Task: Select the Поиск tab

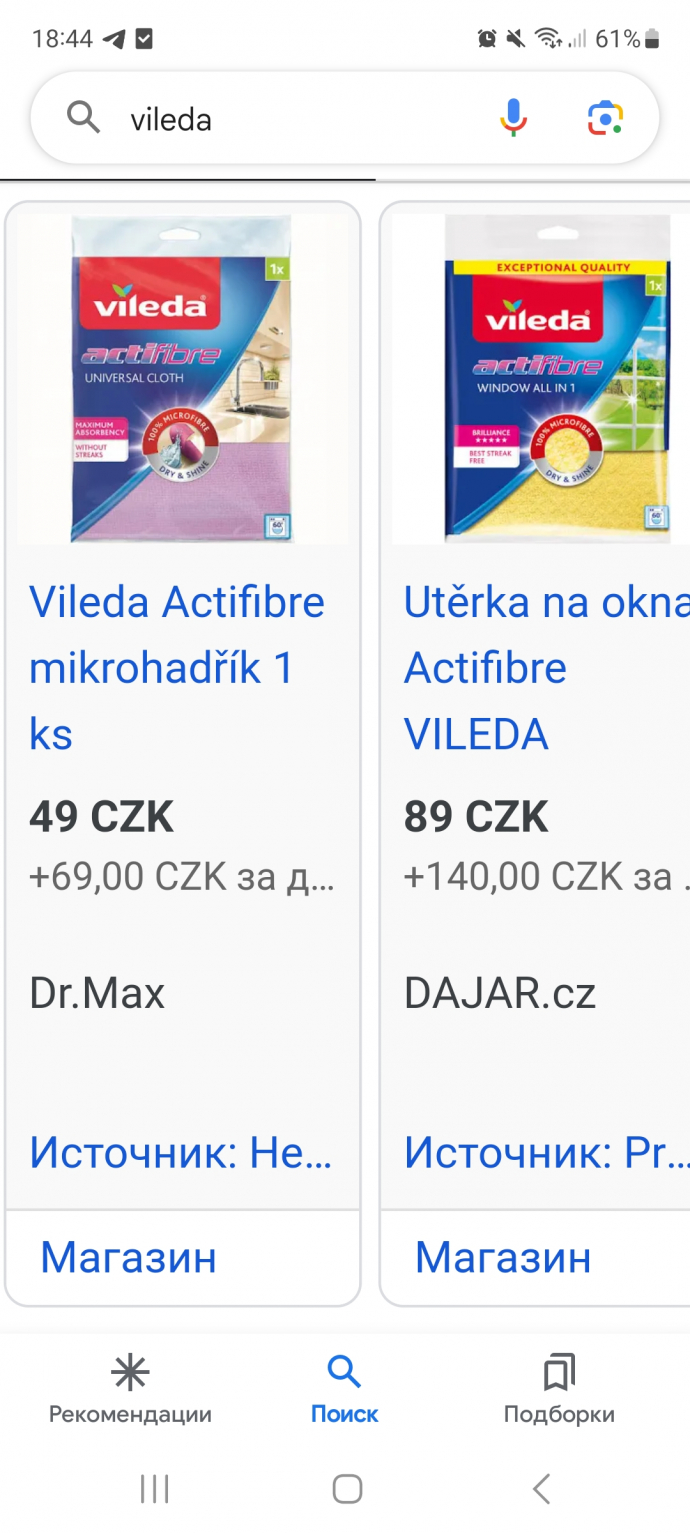Action: [x=344, y=1389]
